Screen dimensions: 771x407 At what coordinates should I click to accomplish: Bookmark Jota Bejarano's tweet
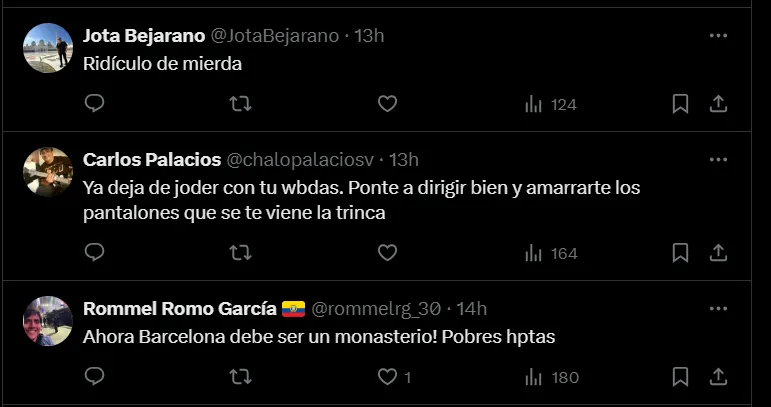click(680, 103)
